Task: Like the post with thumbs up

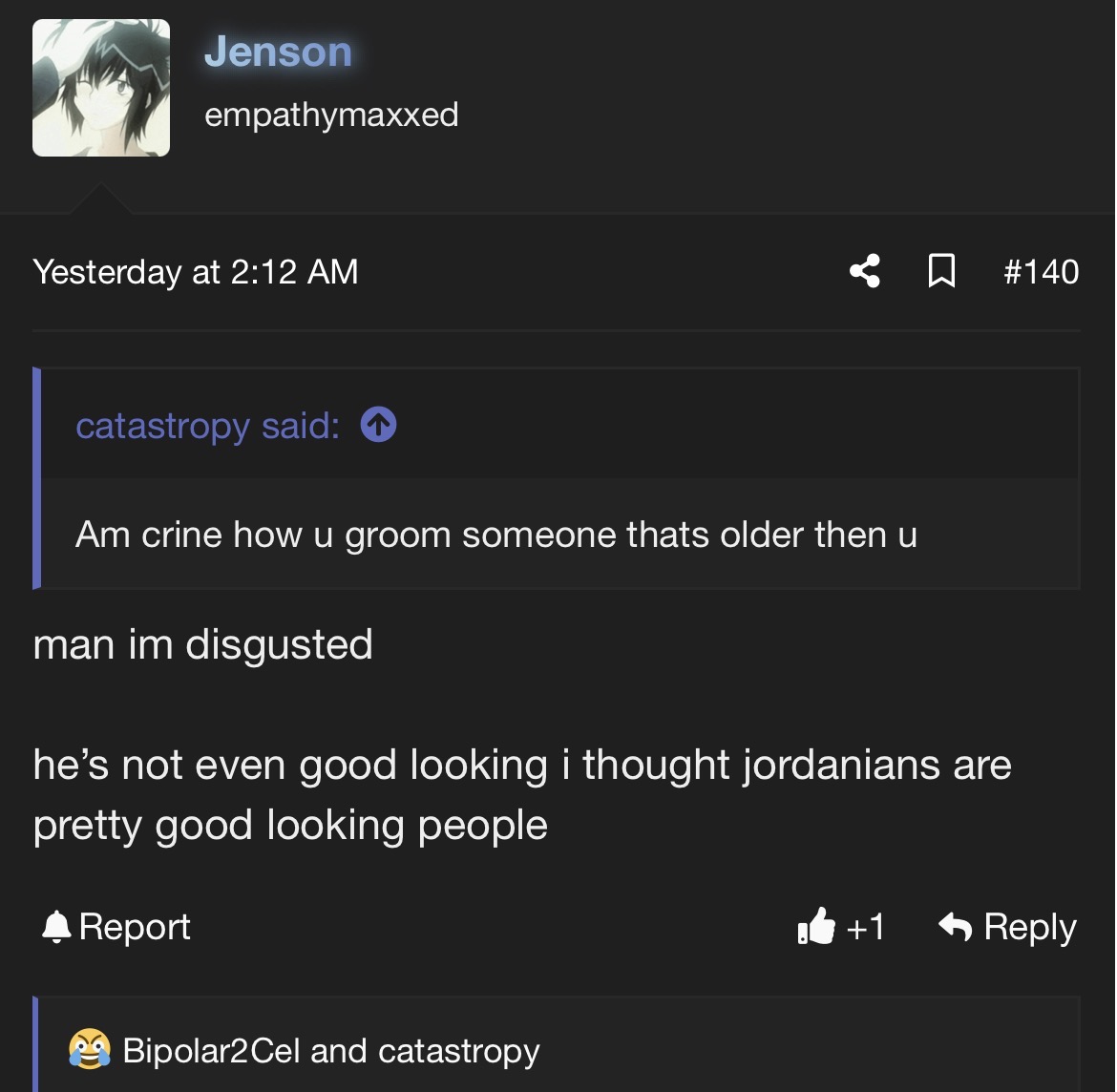Action: click(841, 927)
